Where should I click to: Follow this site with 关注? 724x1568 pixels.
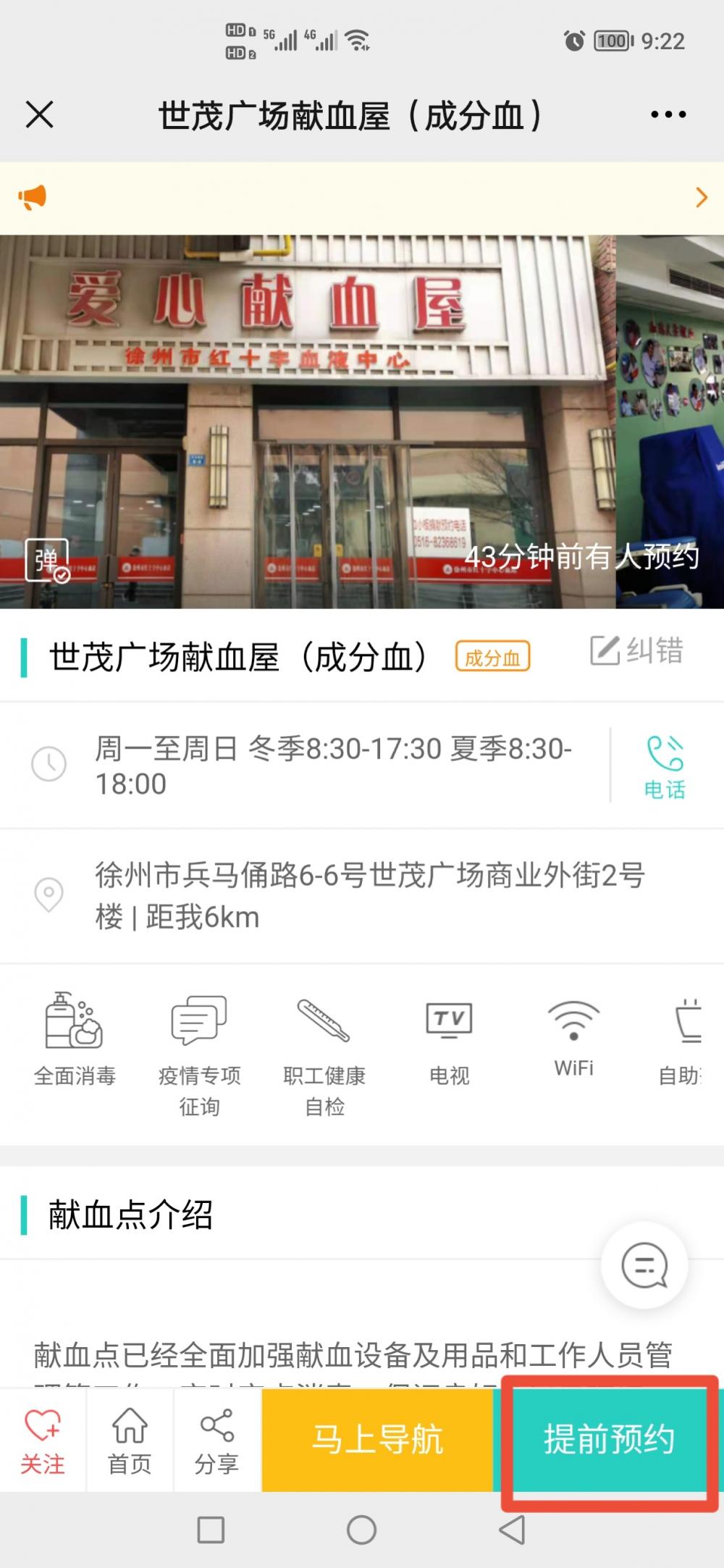(43, 1441)
